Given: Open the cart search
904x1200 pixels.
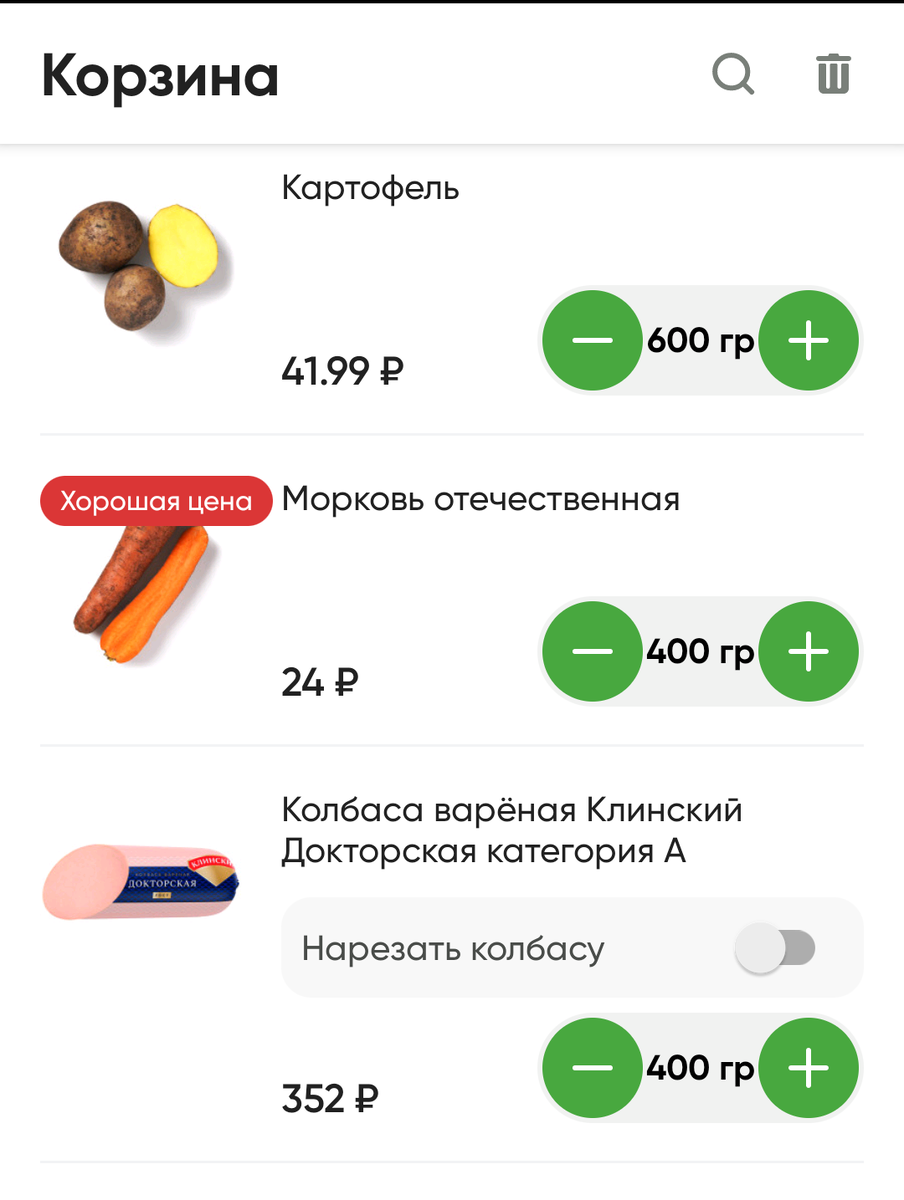Looking at the screenshot, I should (733, 74).
